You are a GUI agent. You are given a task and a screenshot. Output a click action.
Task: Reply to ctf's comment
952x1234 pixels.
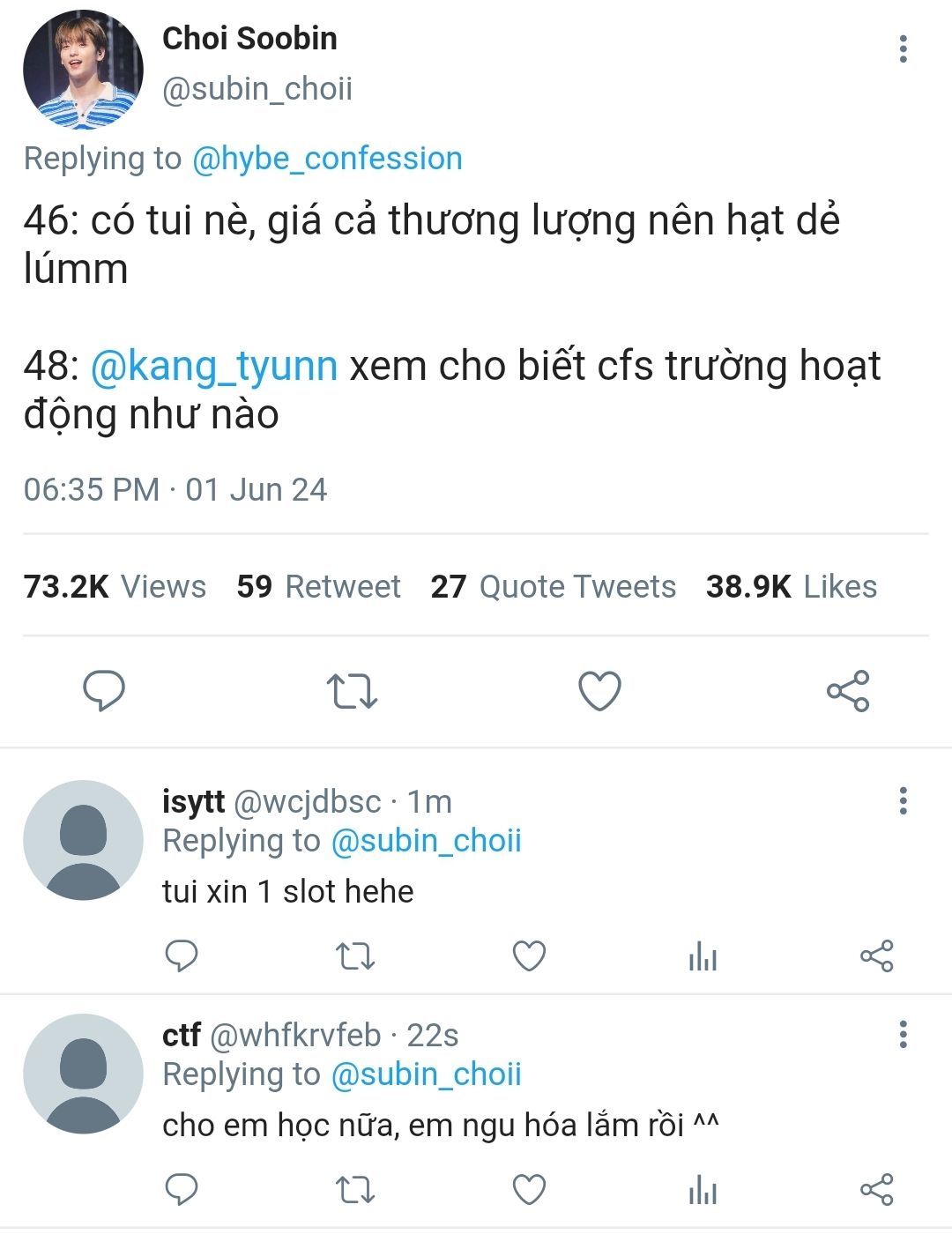182,1189
